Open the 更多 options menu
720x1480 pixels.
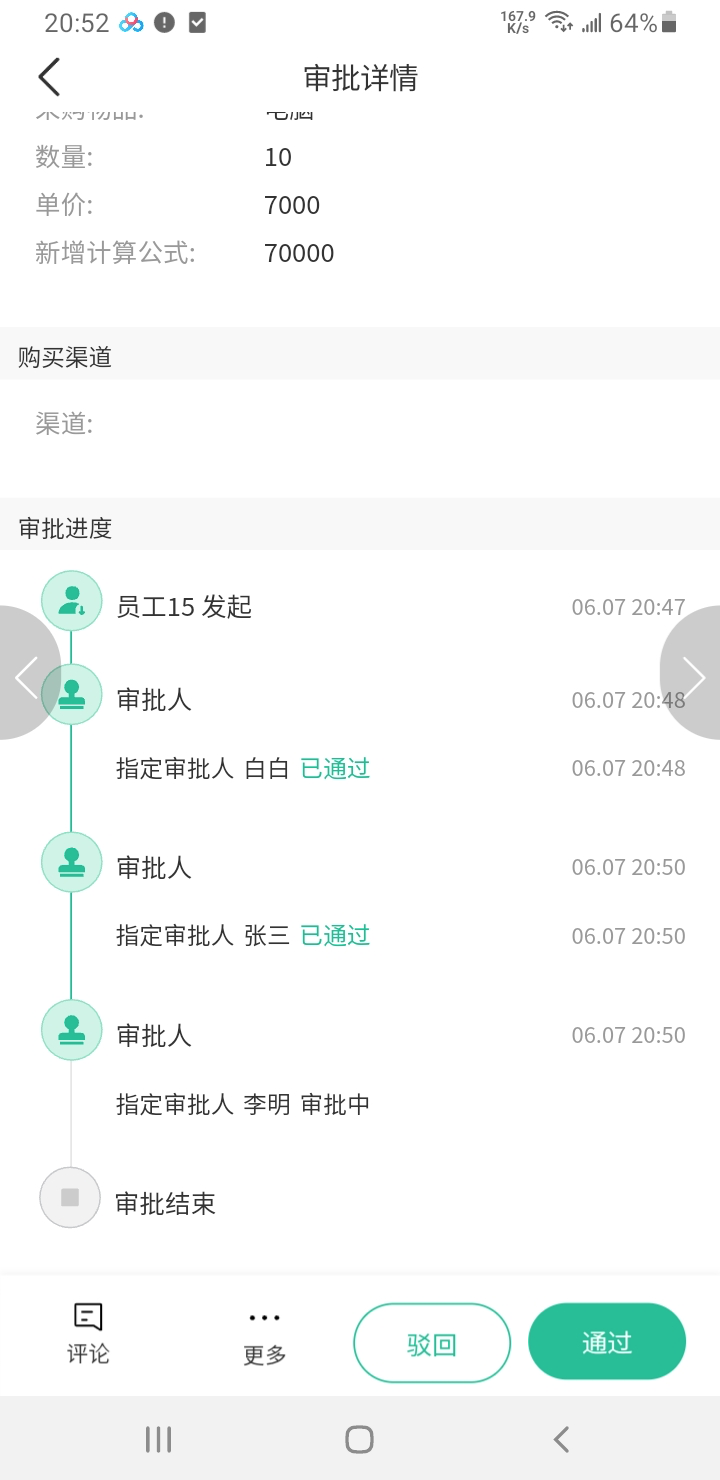265,1338
